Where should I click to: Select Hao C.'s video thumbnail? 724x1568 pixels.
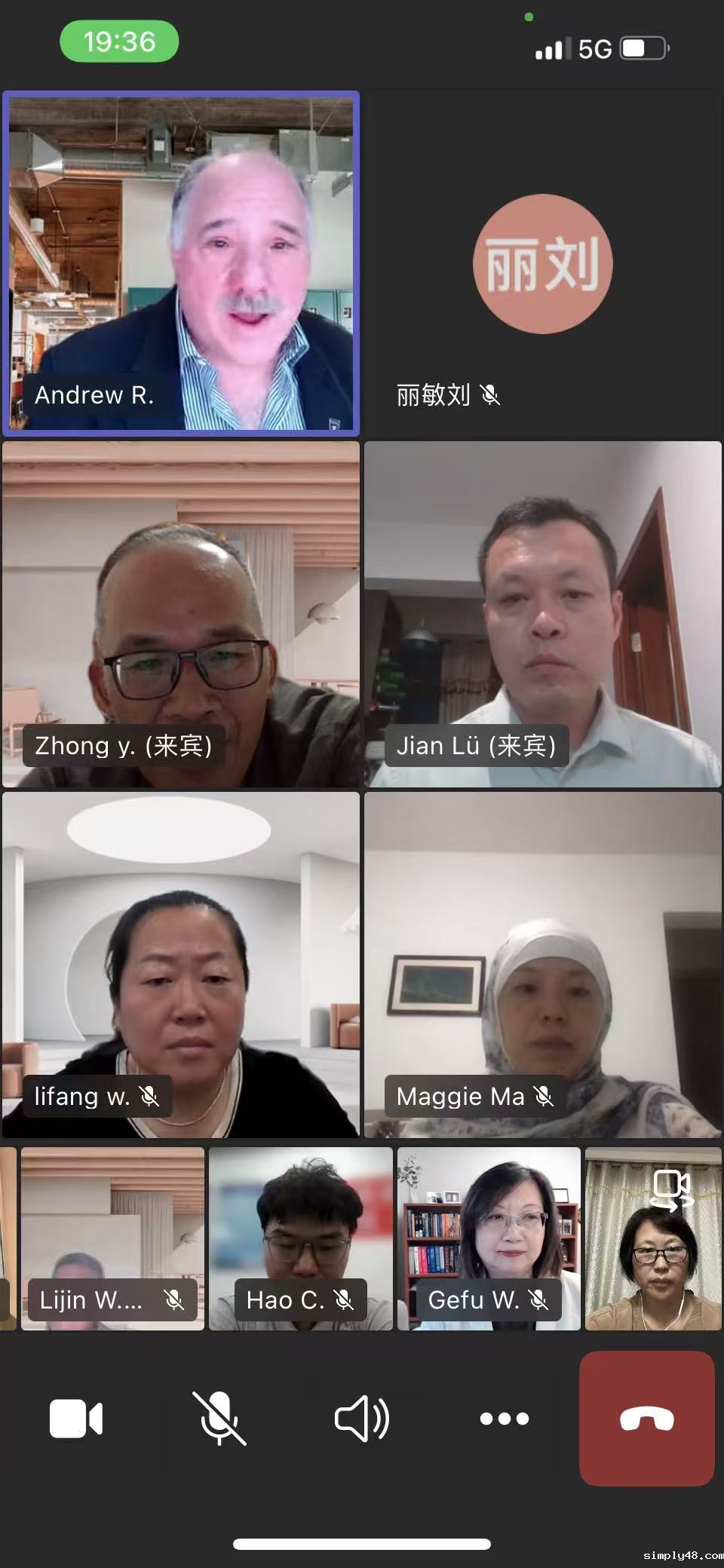[x=301, y=1238]
